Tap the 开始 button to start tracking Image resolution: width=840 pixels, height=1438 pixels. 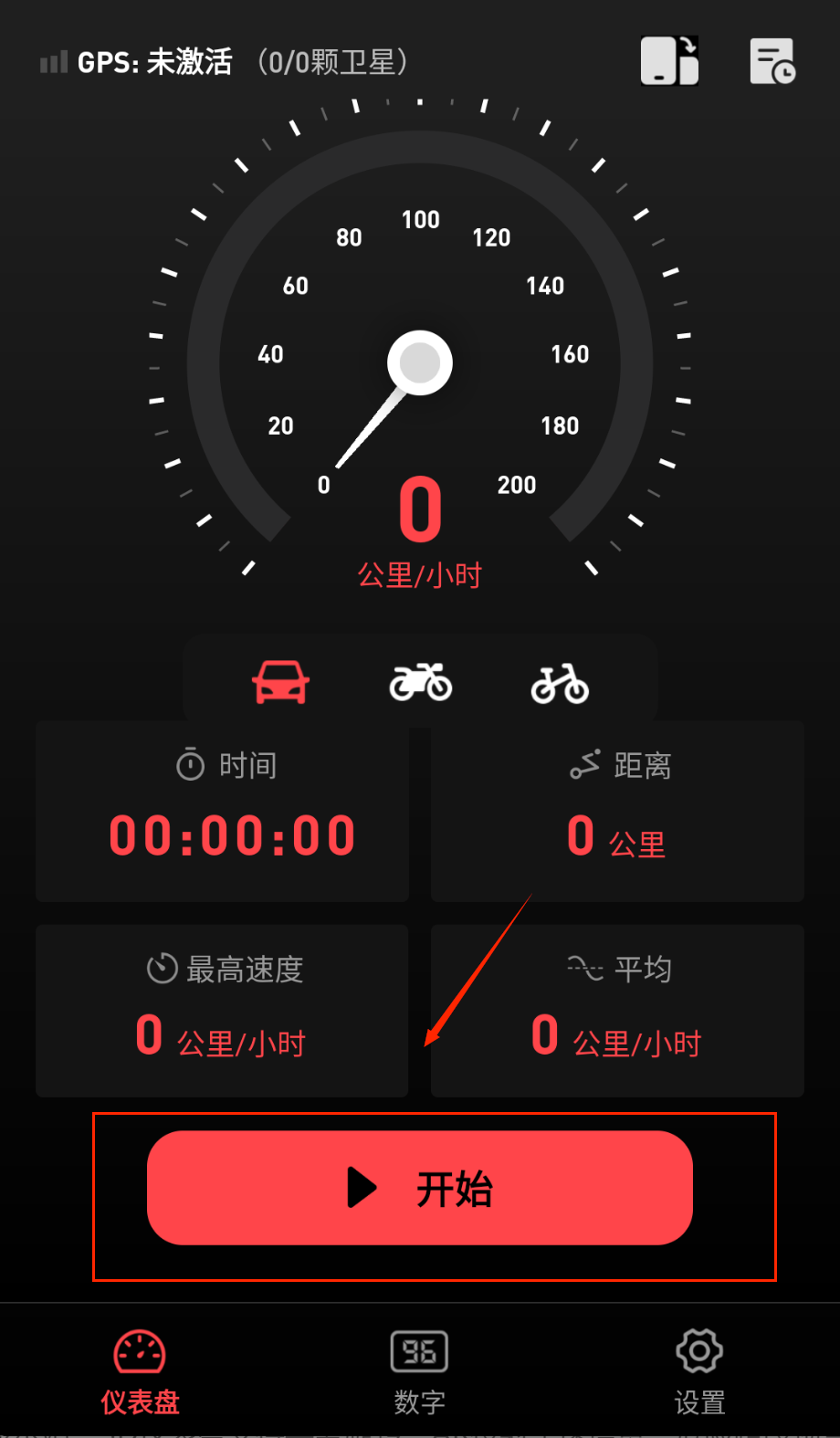pyautogui.click(x=420, y=1187)
